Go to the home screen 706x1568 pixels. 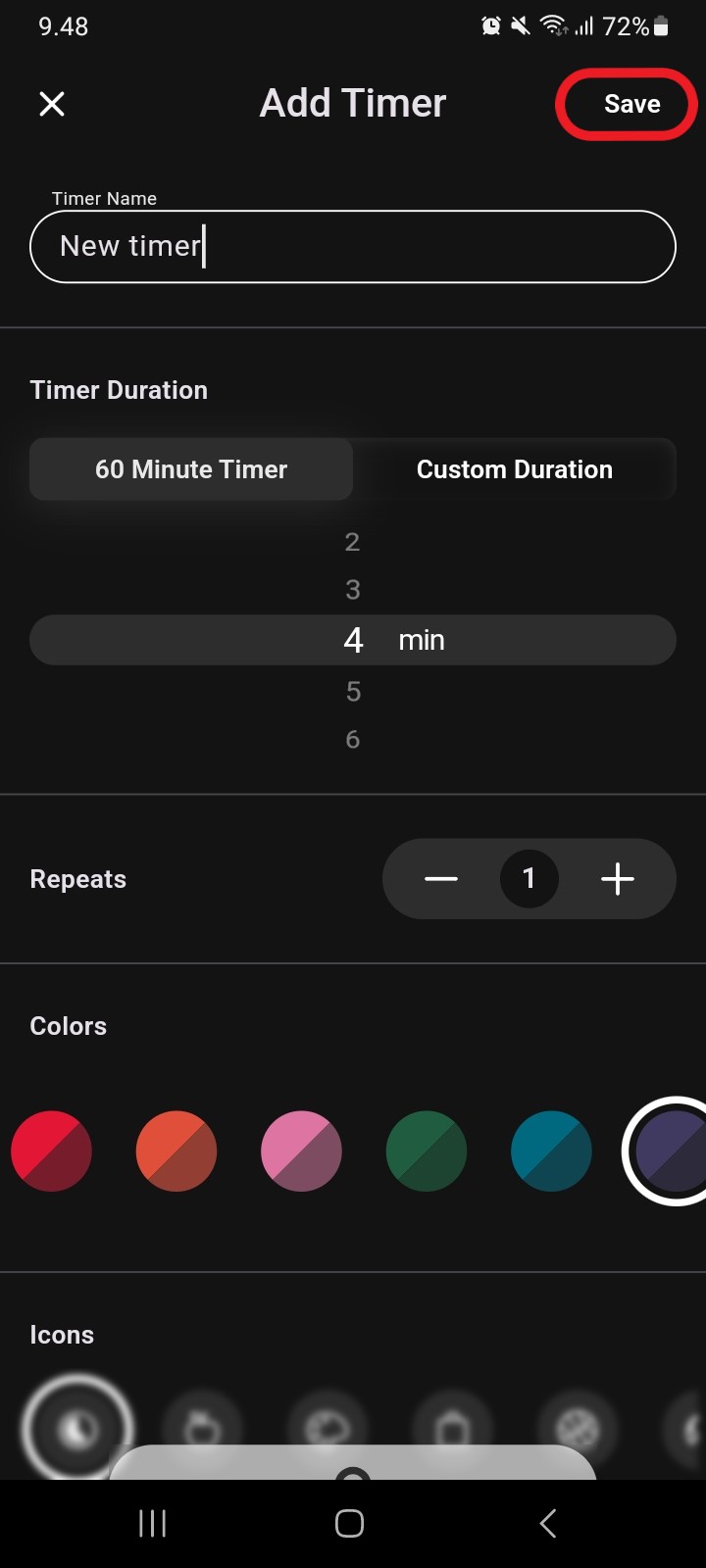tap(350, 1524)
